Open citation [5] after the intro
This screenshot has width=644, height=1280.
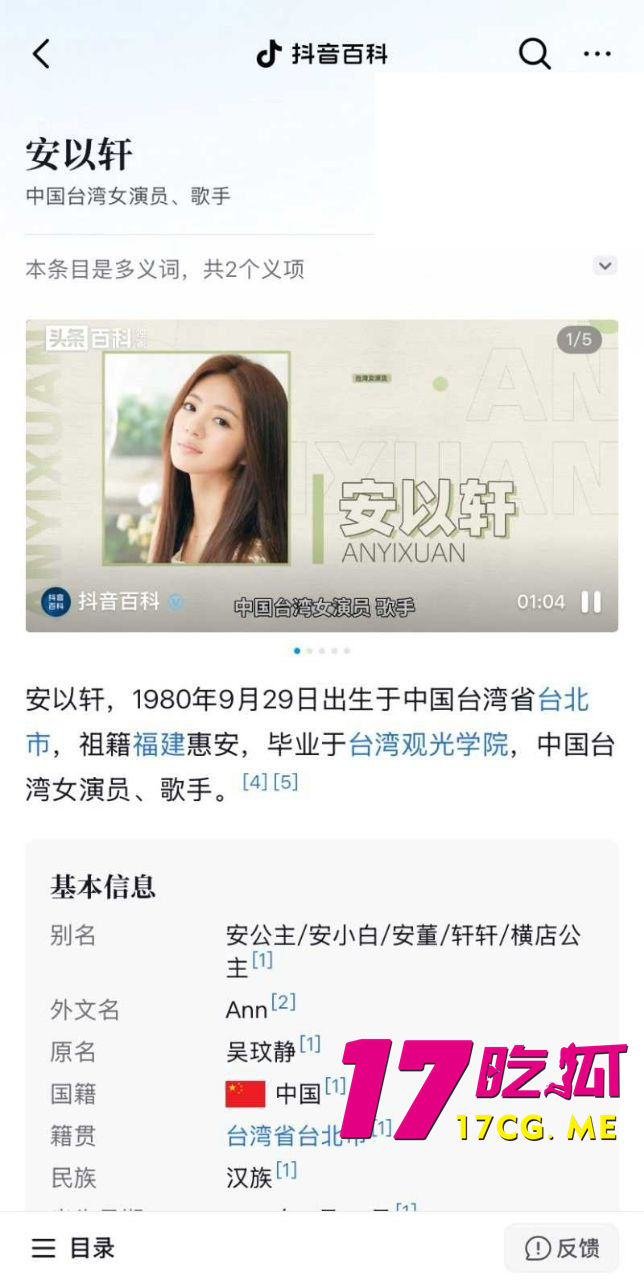click(x=286, y=782)
